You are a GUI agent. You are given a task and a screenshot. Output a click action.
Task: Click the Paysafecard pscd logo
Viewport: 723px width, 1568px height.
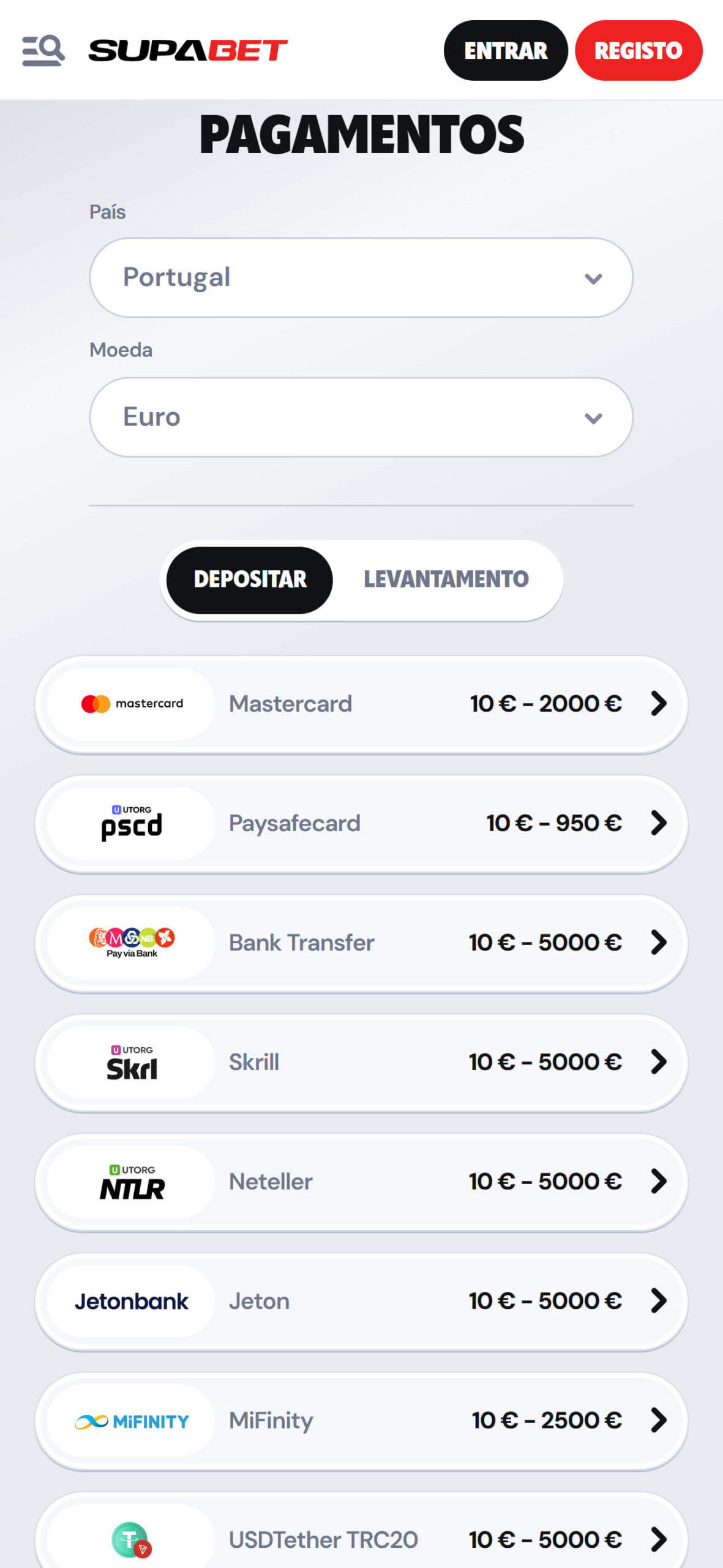pyautogui.click(x=132, y=823)
